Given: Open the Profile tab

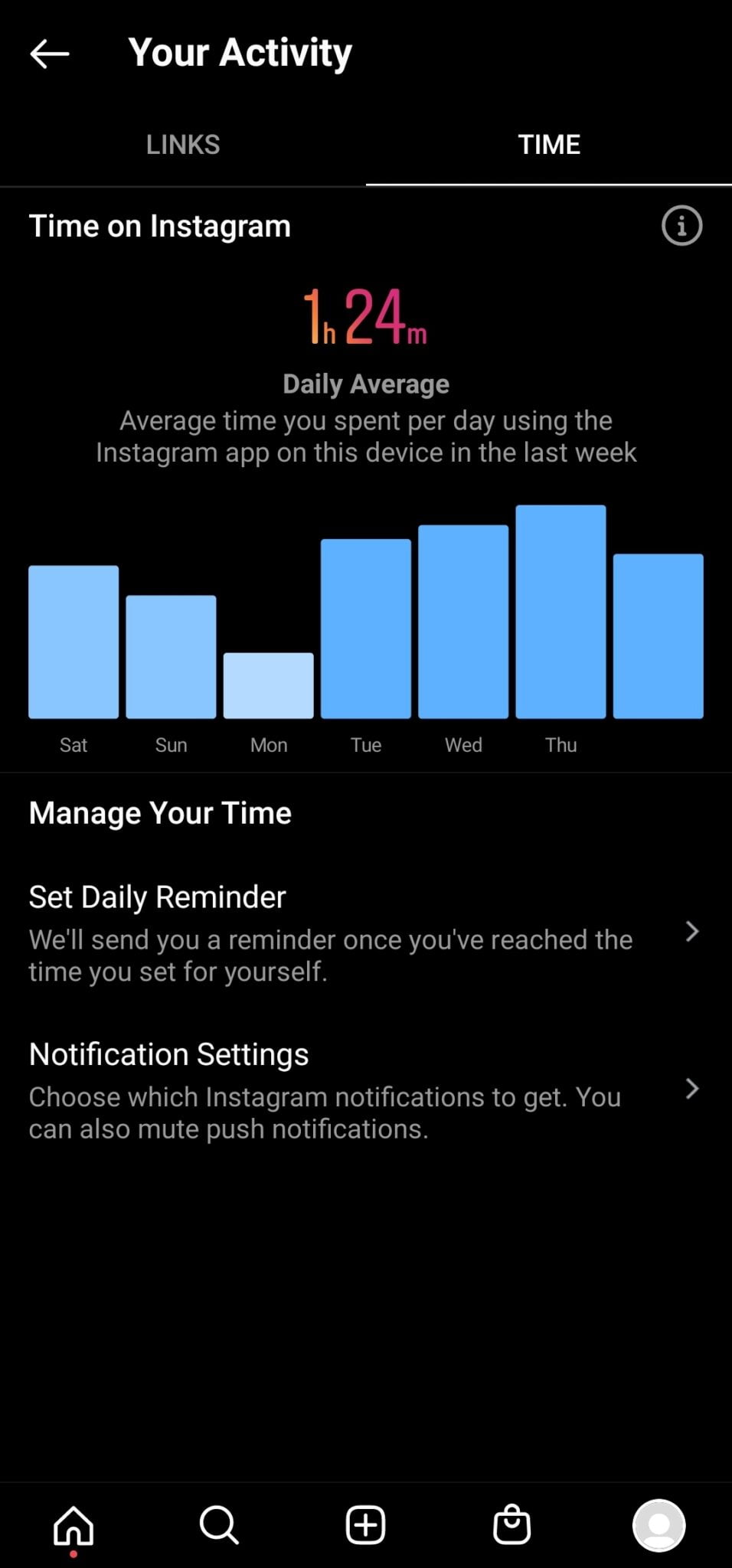Looking at the screenshot, I should click(658, 1525).
